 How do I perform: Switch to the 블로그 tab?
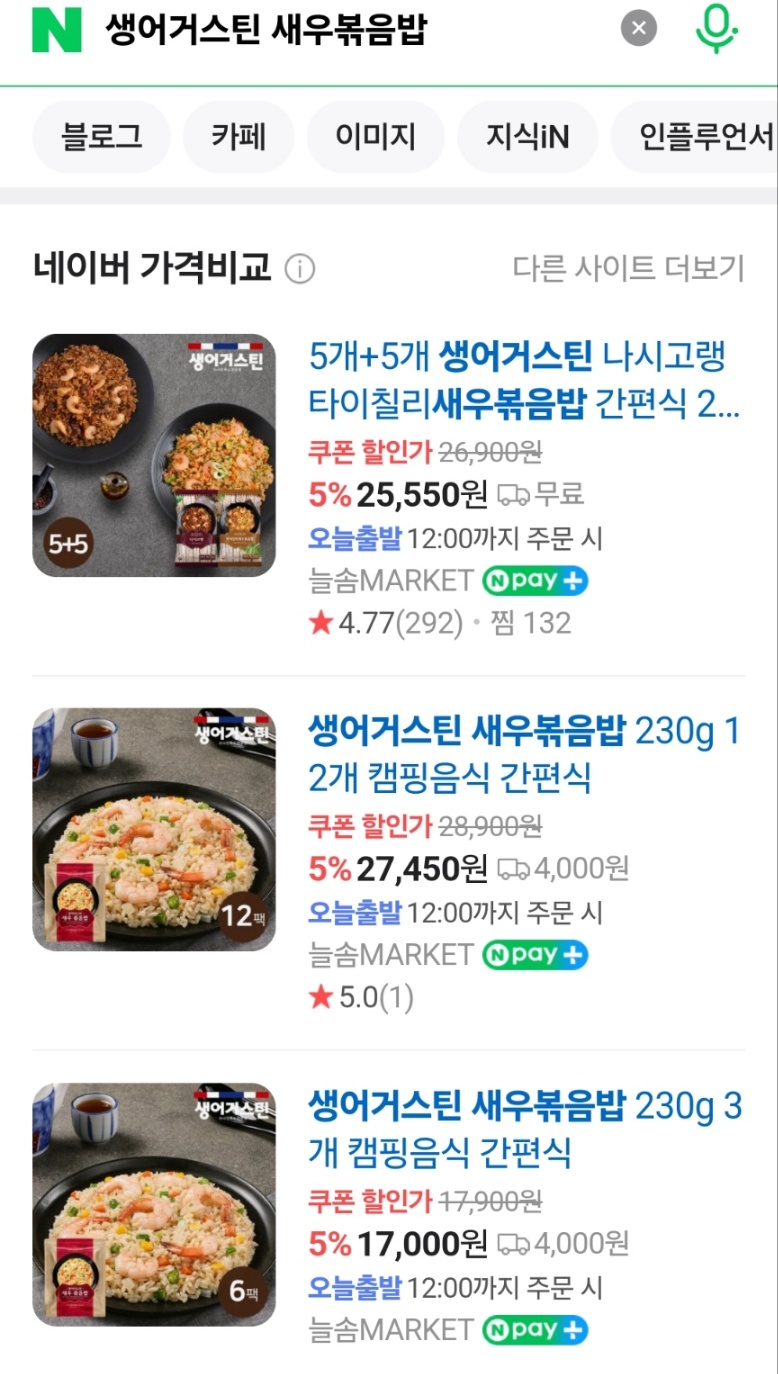tap(101, 137)
